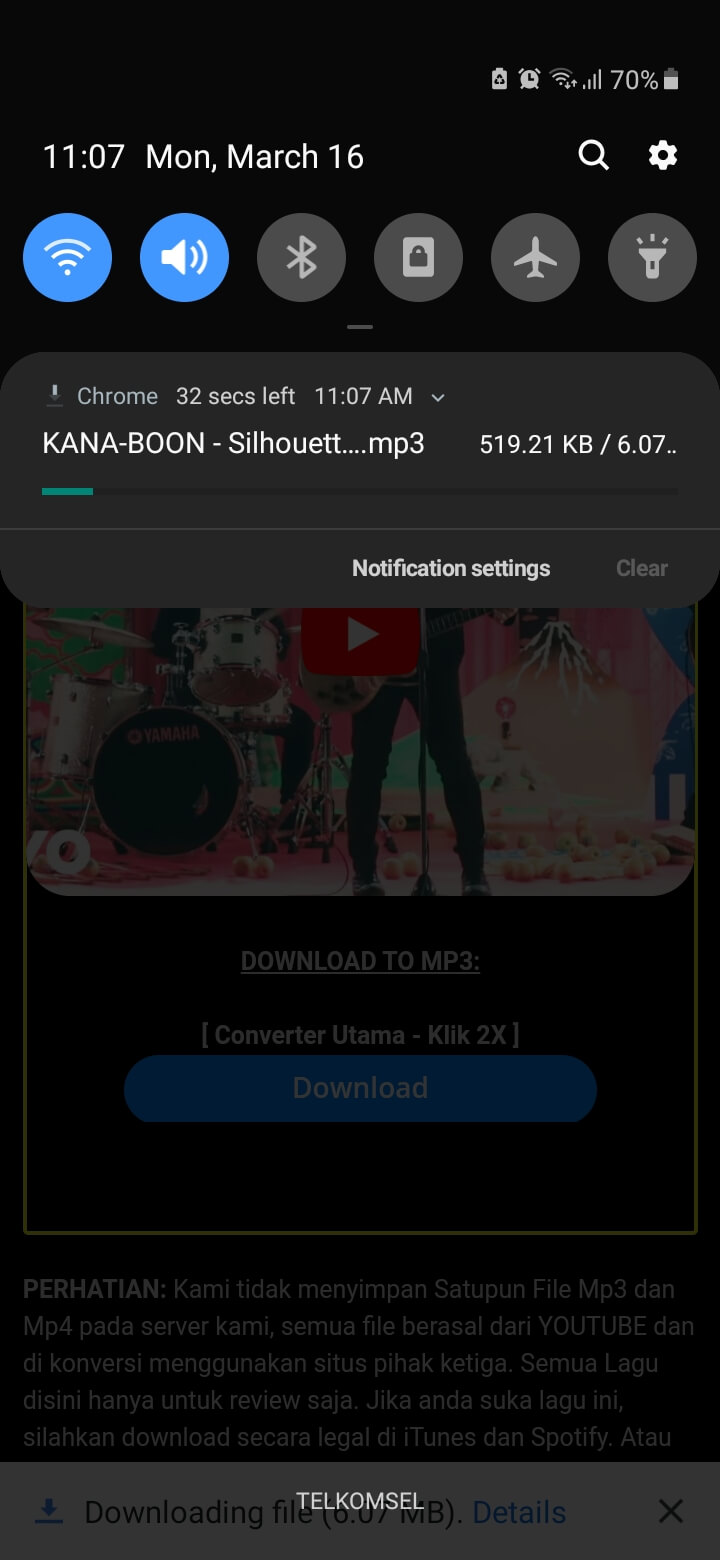Enable Bluetooth
The width and height of the screenshot is (720, 1560).
[301, 258]
